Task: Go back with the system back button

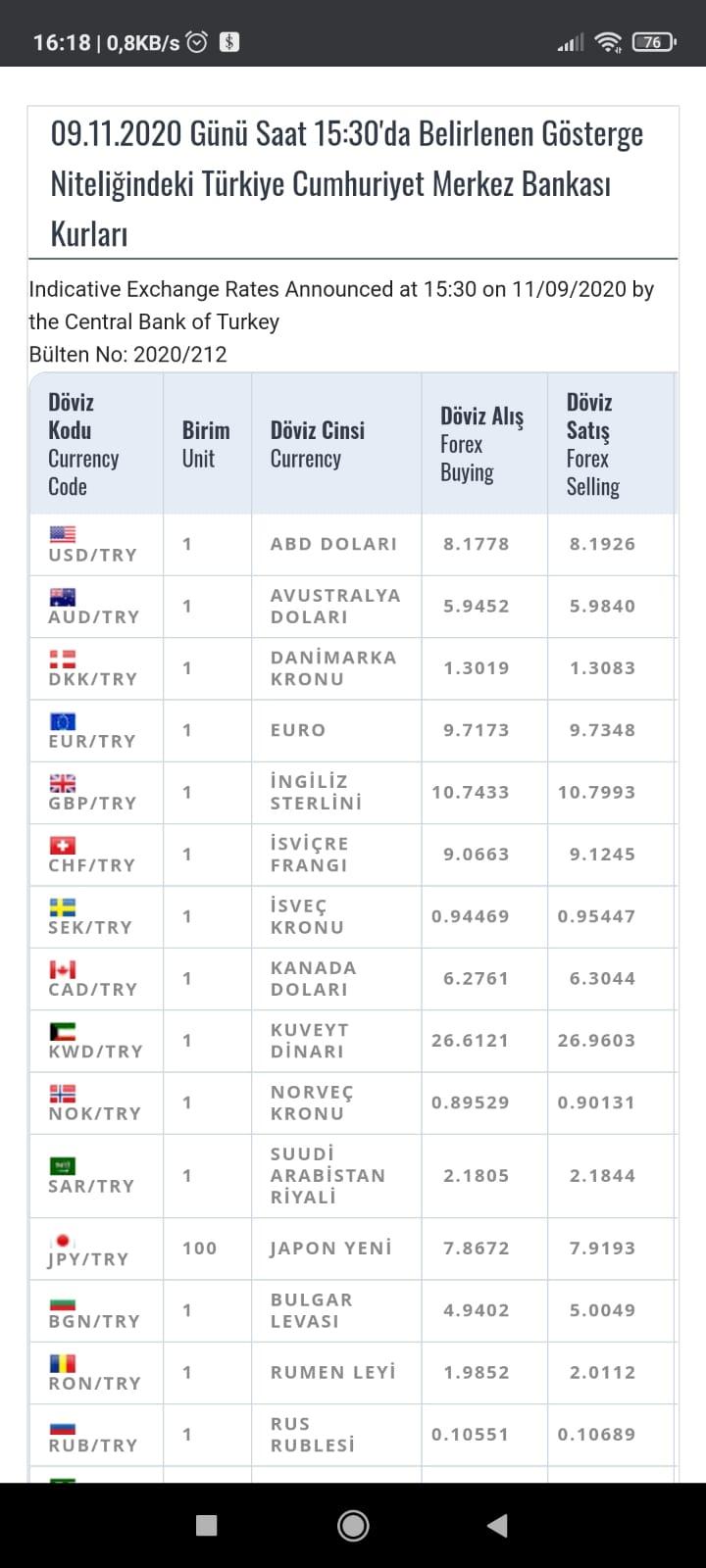Action: click(498, 1525)
